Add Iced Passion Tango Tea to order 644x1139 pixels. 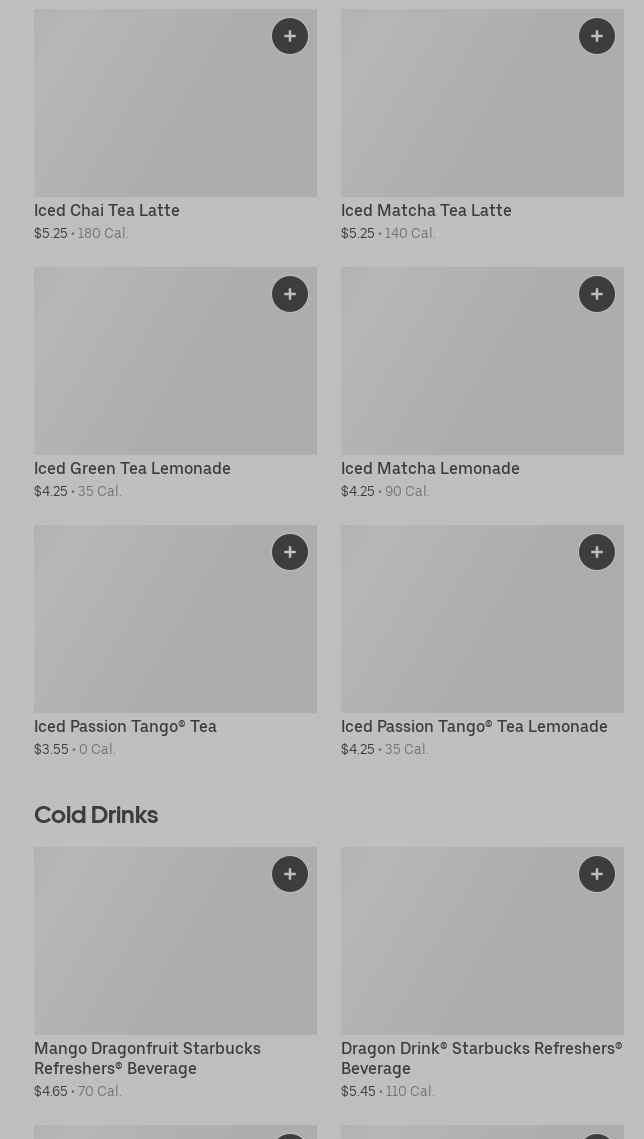click(290, 552)
